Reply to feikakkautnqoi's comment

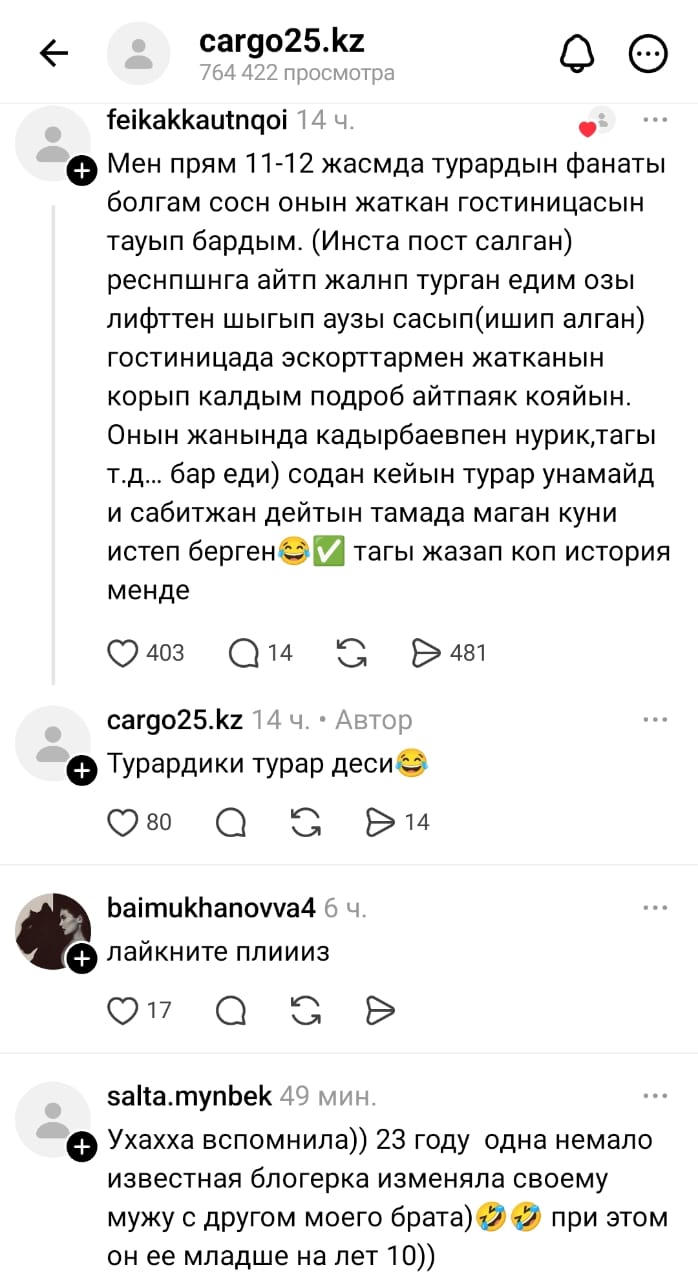244,653
